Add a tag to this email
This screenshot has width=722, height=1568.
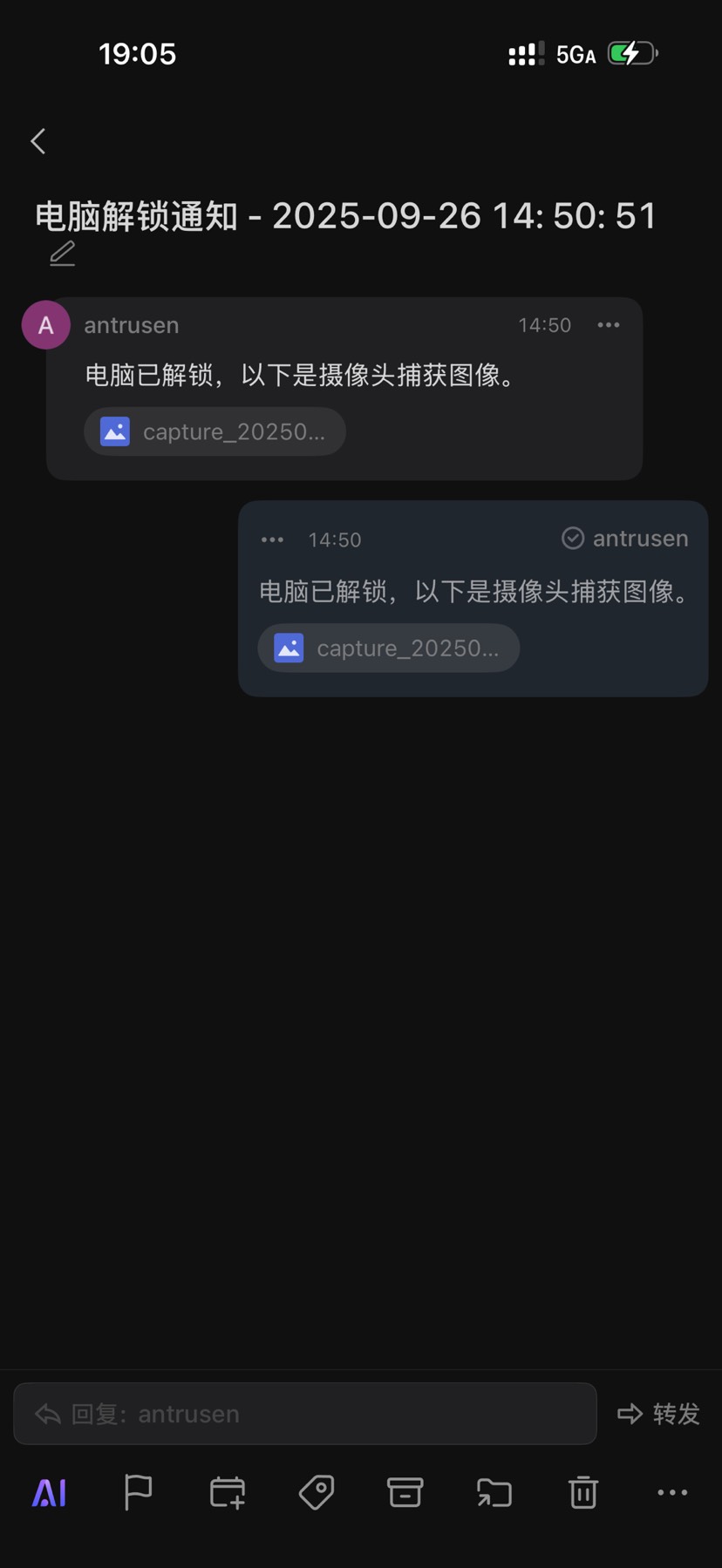[x=316, y=1492]
